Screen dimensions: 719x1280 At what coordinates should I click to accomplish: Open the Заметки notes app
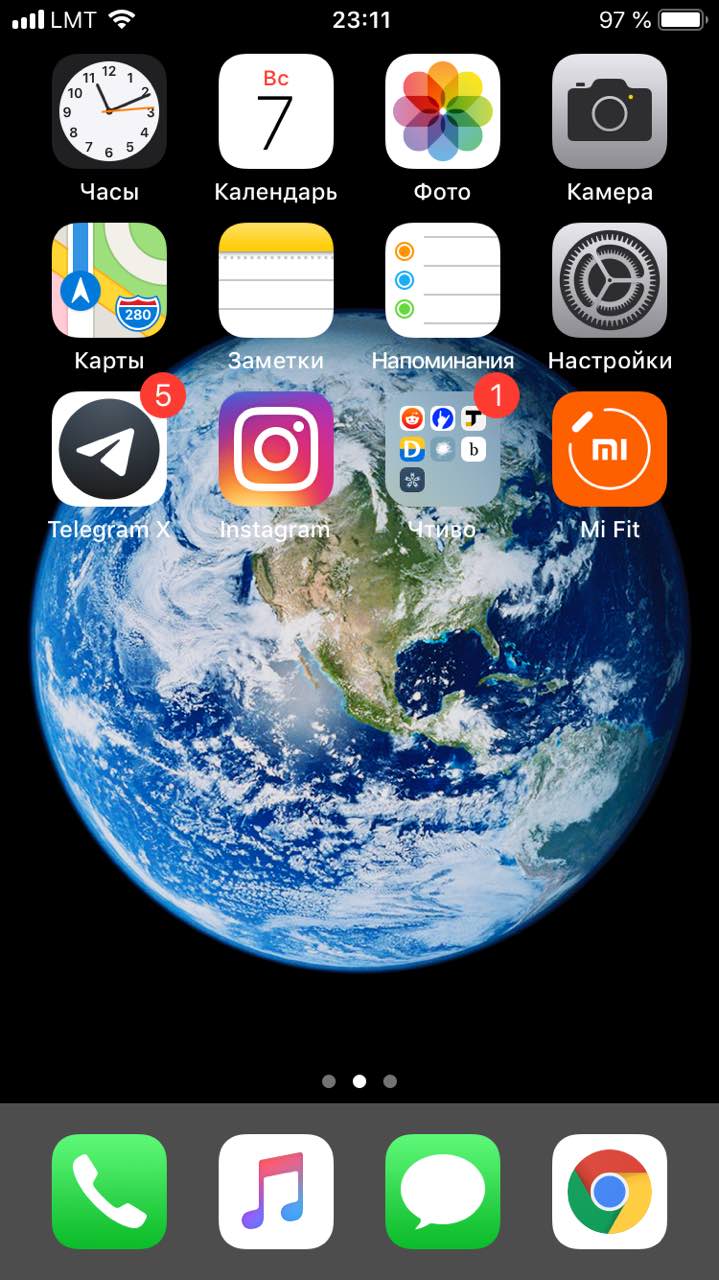276,280
